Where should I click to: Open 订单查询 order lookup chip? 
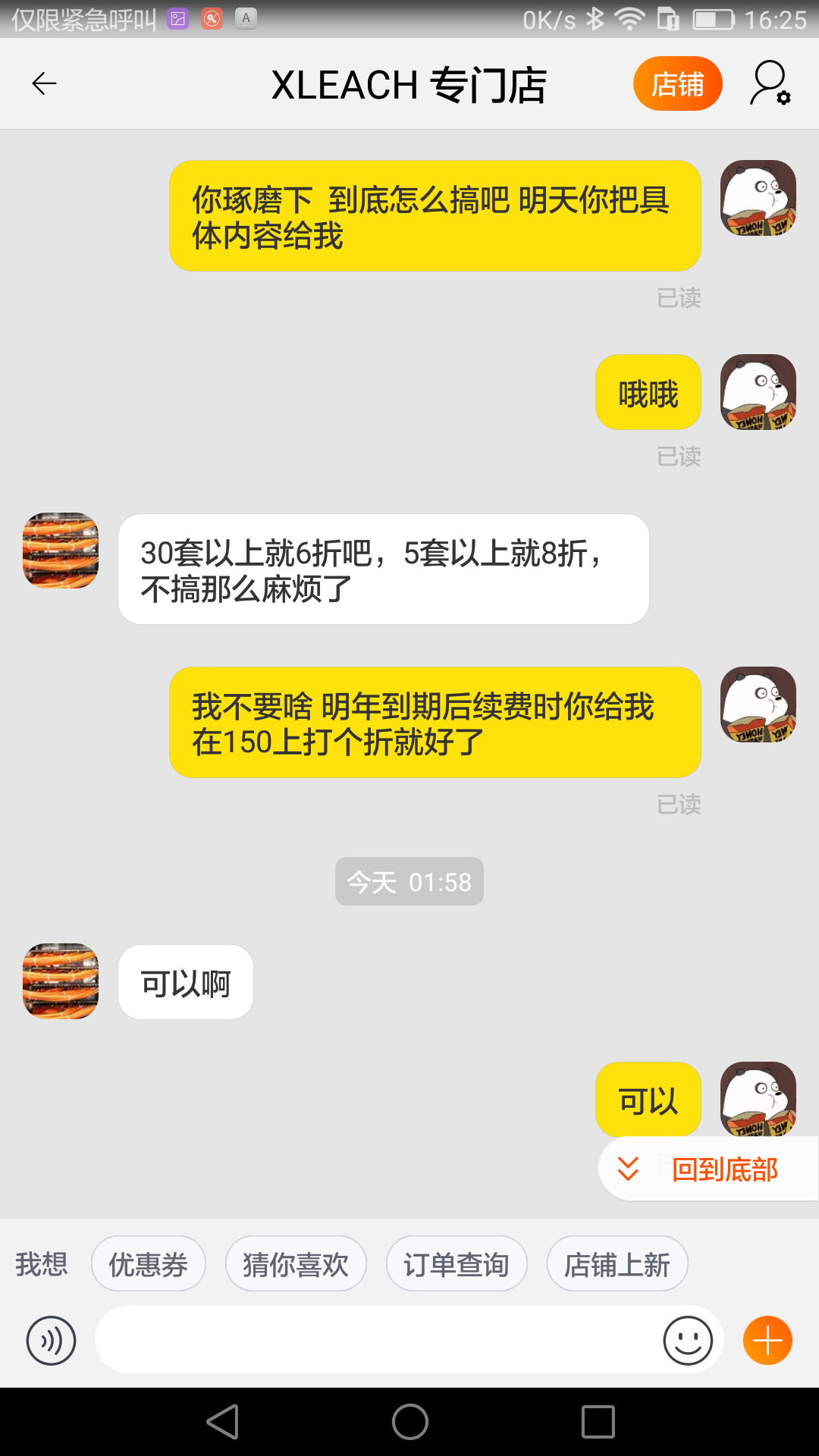click(457, 1264)
